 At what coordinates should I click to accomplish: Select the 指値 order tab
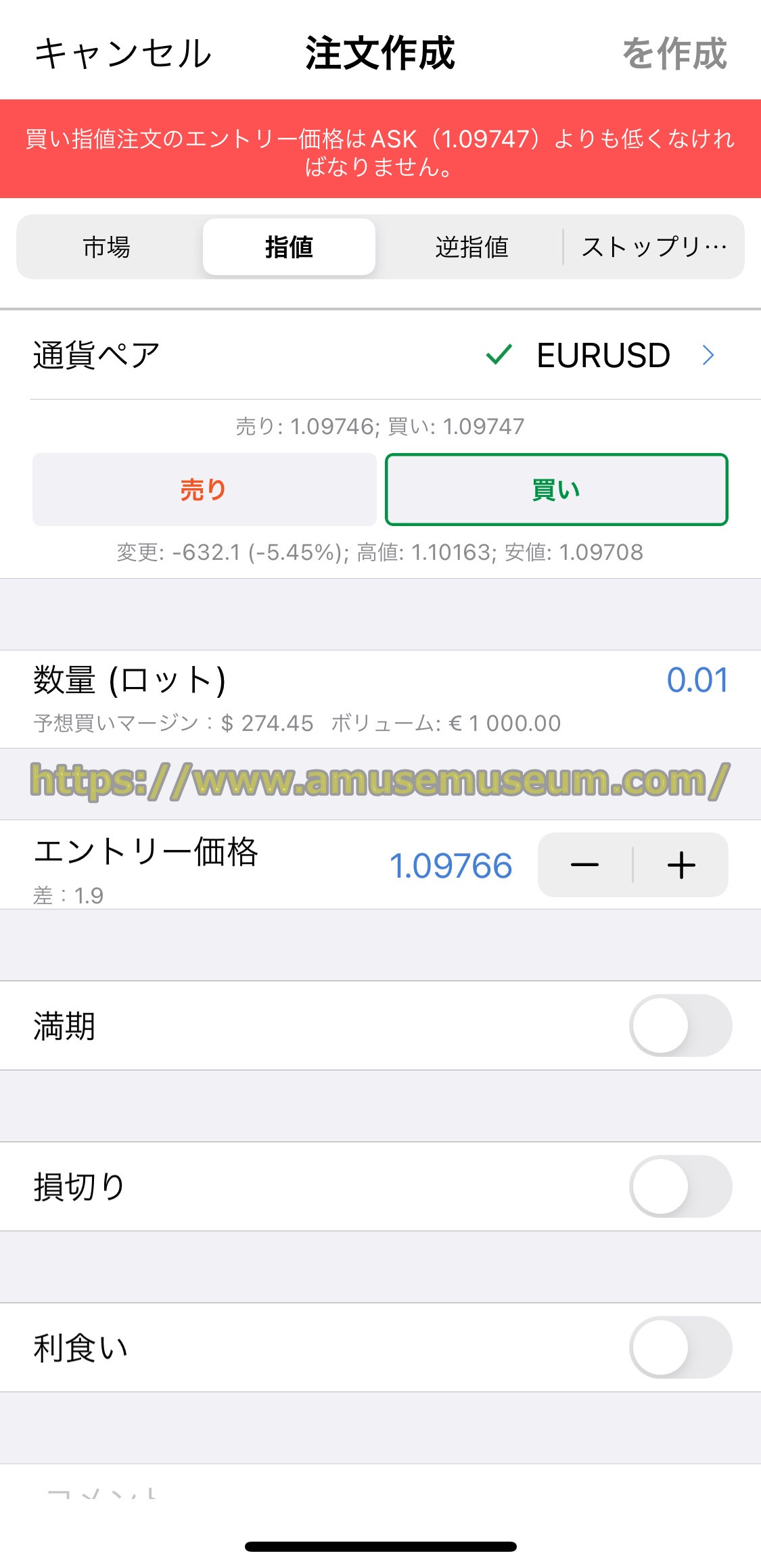(289, 247)
